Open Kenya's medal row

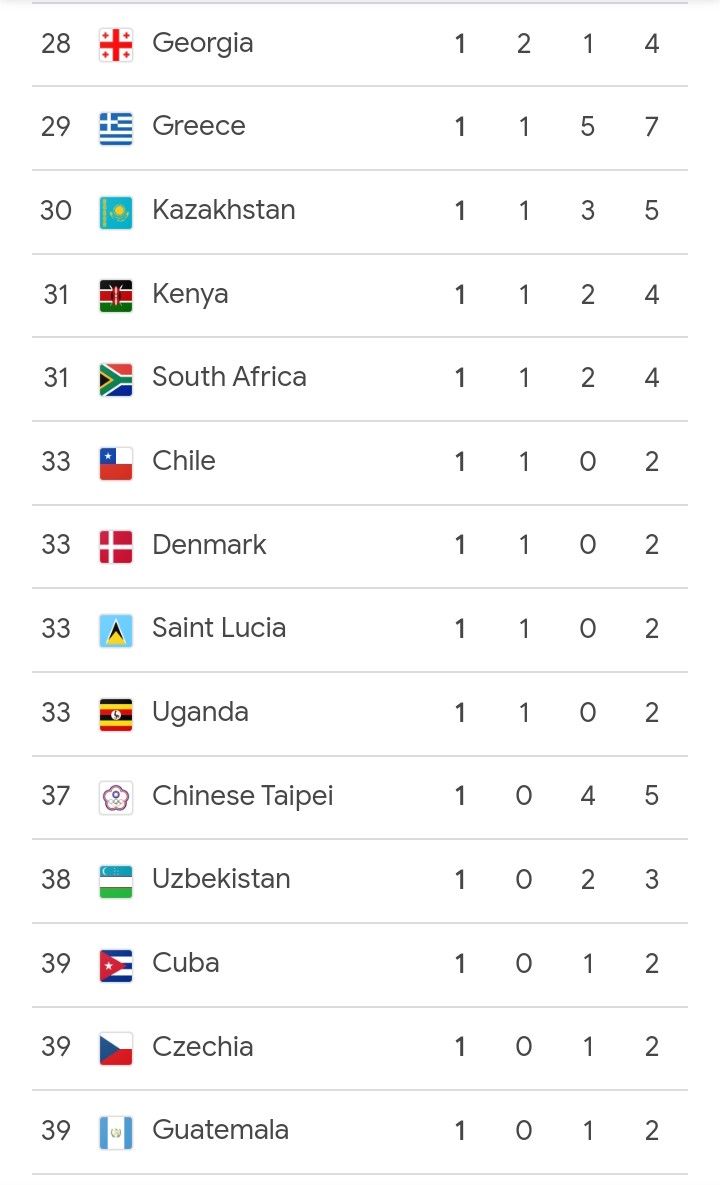(360, 295)
